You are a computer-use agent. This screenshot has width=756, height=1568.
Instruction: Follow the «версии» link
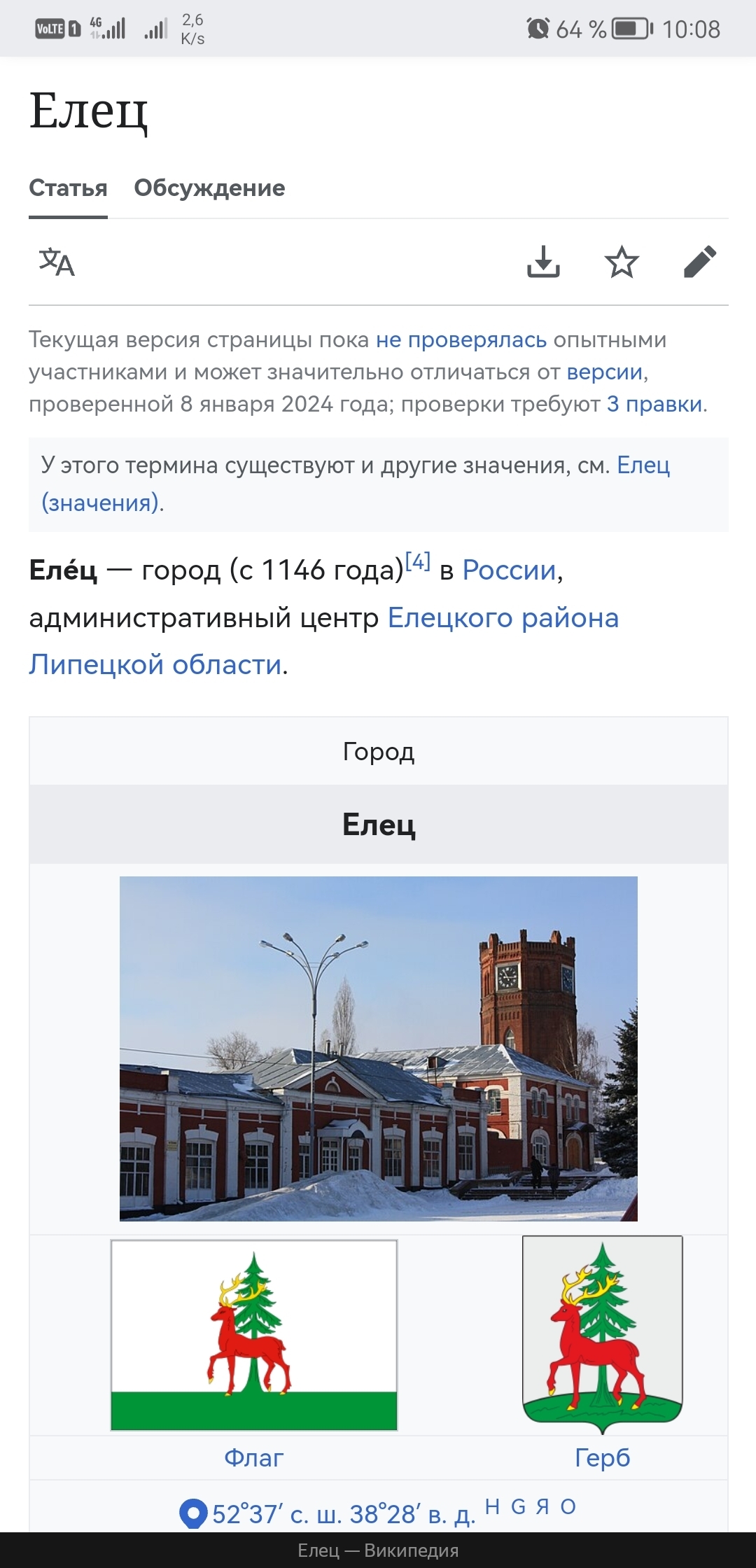(604, 372)
